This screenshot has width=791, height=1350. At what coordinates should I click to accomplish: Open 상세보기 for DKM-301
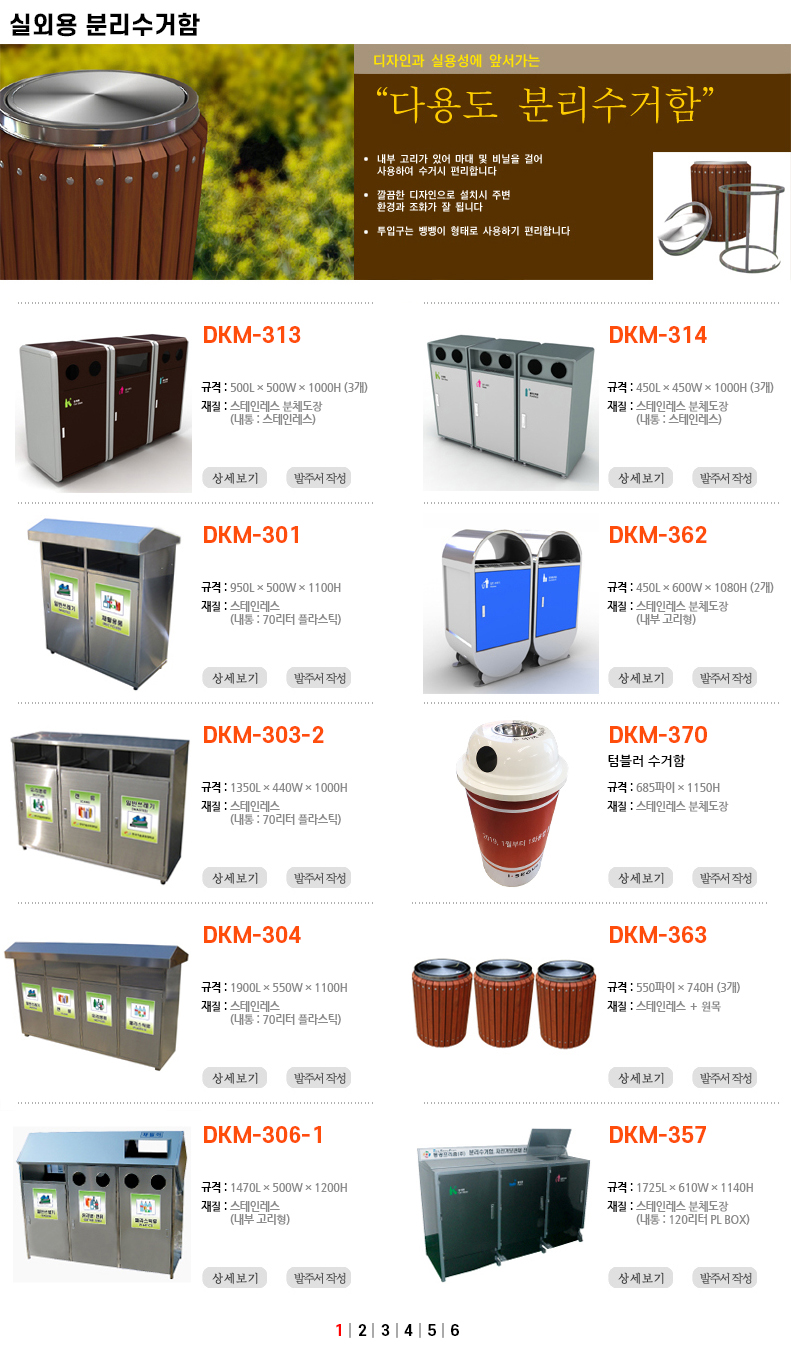[x=234, y=678]
